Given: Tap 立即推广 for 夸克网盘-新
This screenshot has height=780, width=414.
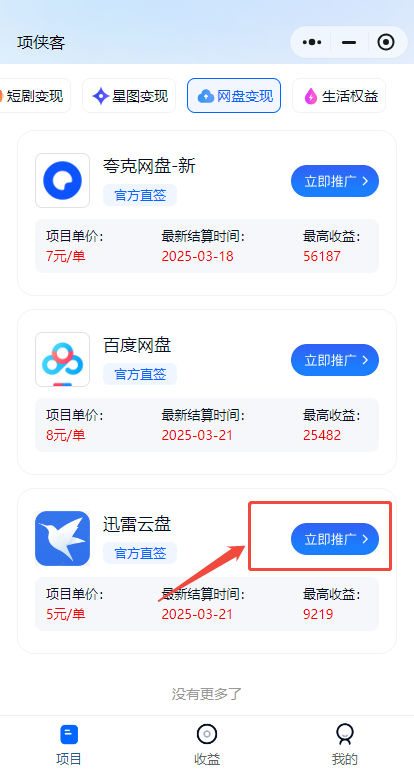Looking at the screenshot, I should pos(335,181).
